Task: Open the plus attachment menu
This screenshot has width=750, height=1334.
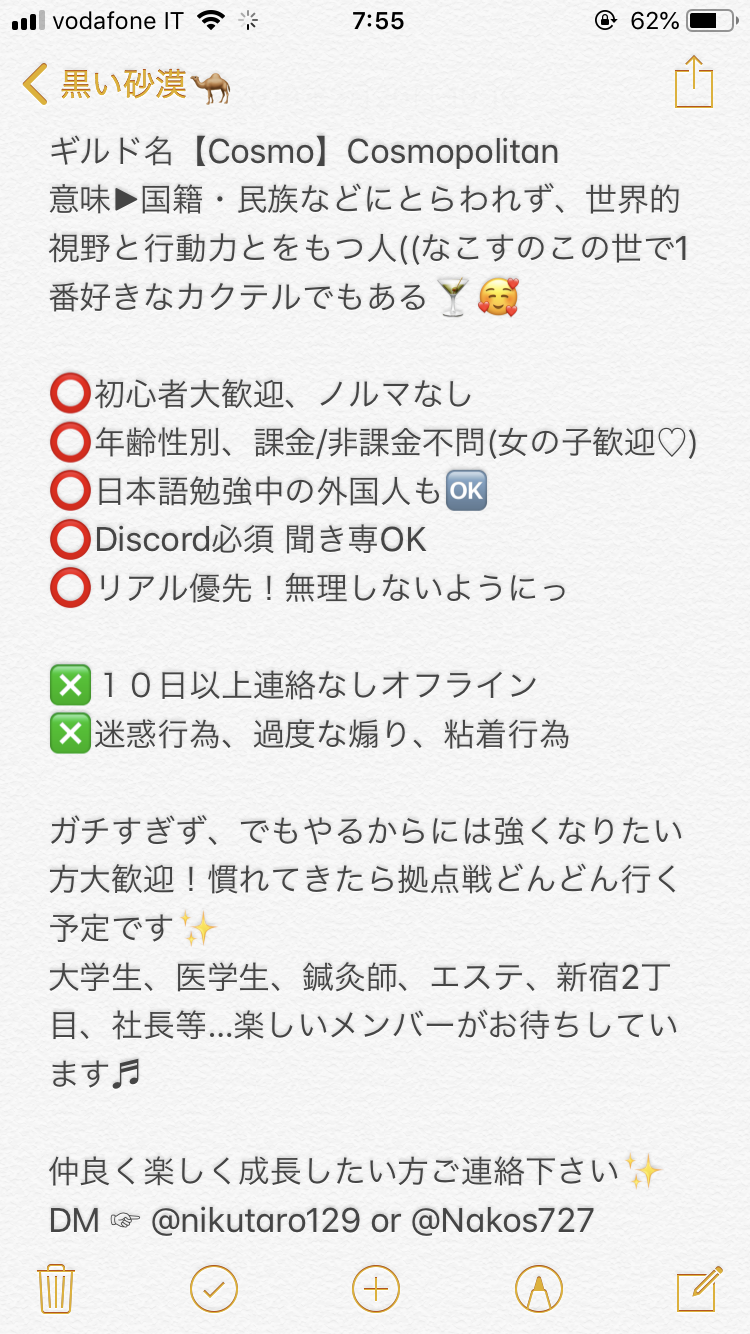Action: click(375, 1288)
